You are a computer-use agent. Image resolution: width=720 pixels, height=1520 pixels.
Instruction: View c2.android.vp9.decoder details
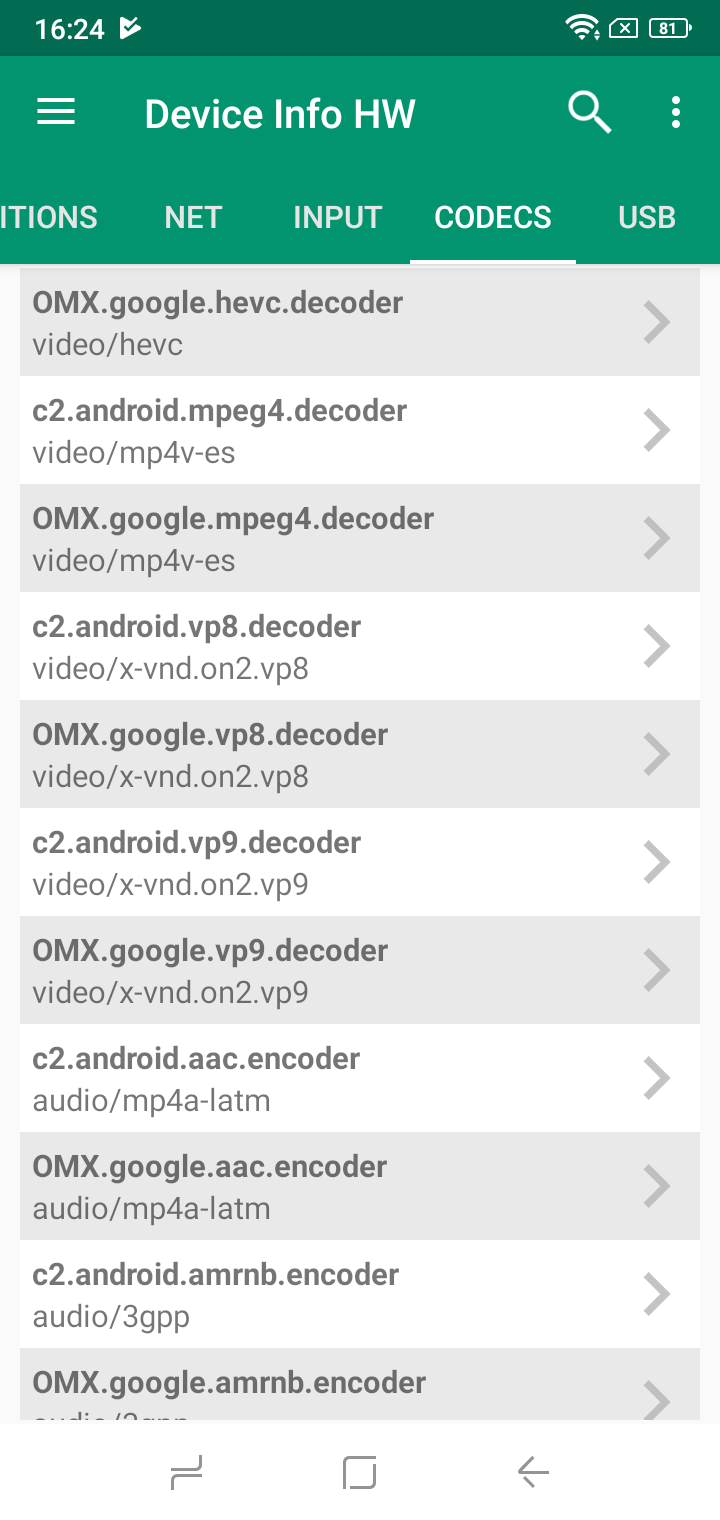coord(360,862)
